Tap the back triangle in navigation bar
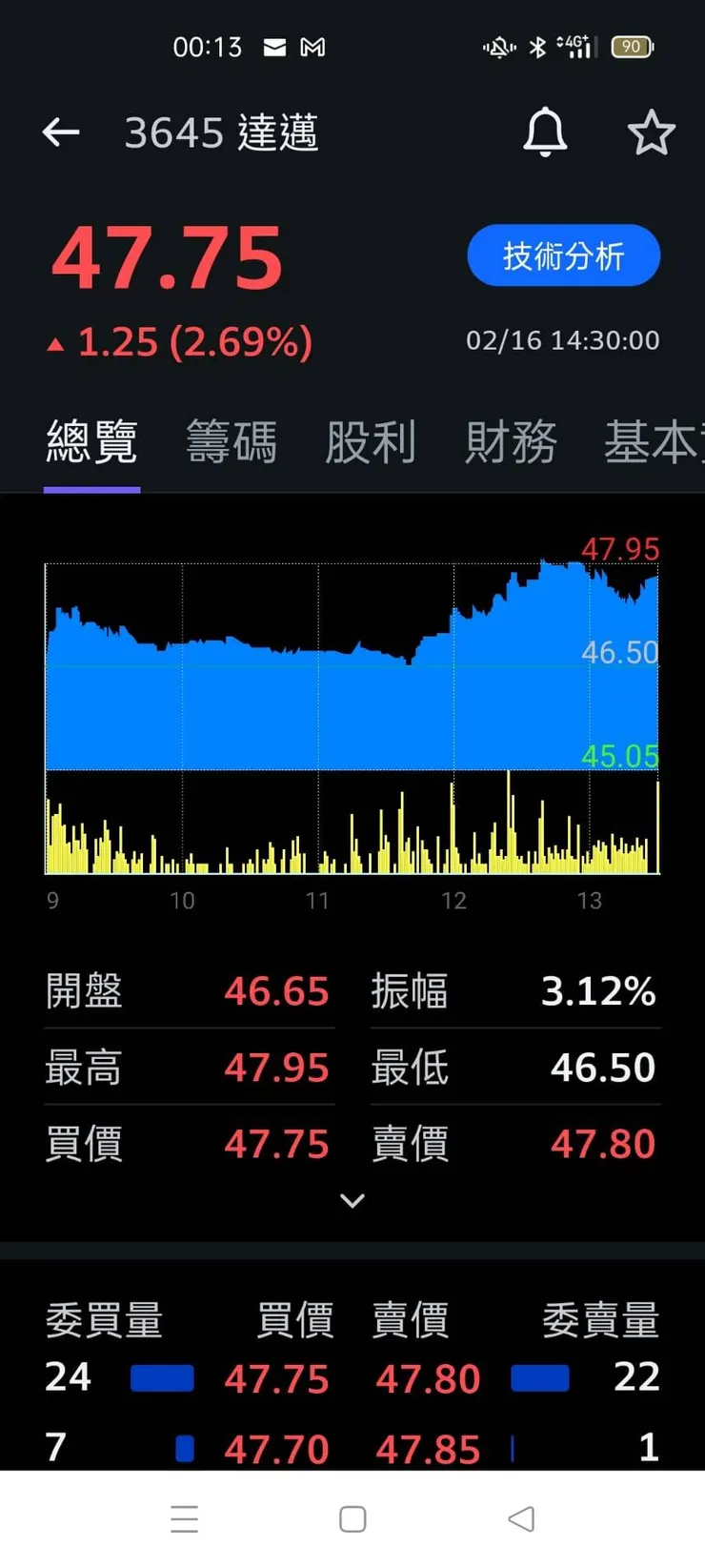 [x=519, y=1517]
